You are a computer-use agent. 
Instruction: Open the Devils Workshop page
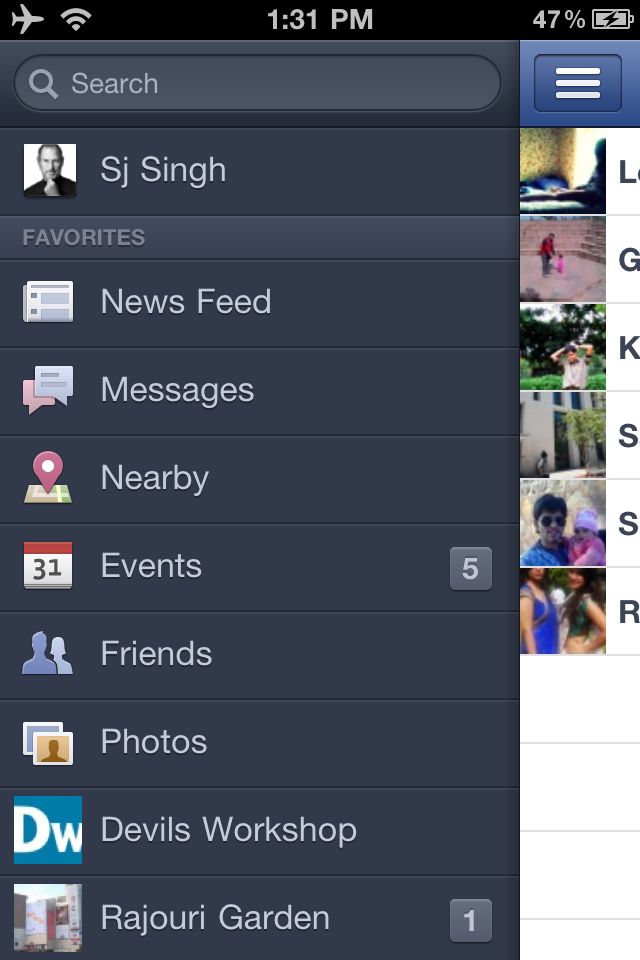click(x=228, y=830)
